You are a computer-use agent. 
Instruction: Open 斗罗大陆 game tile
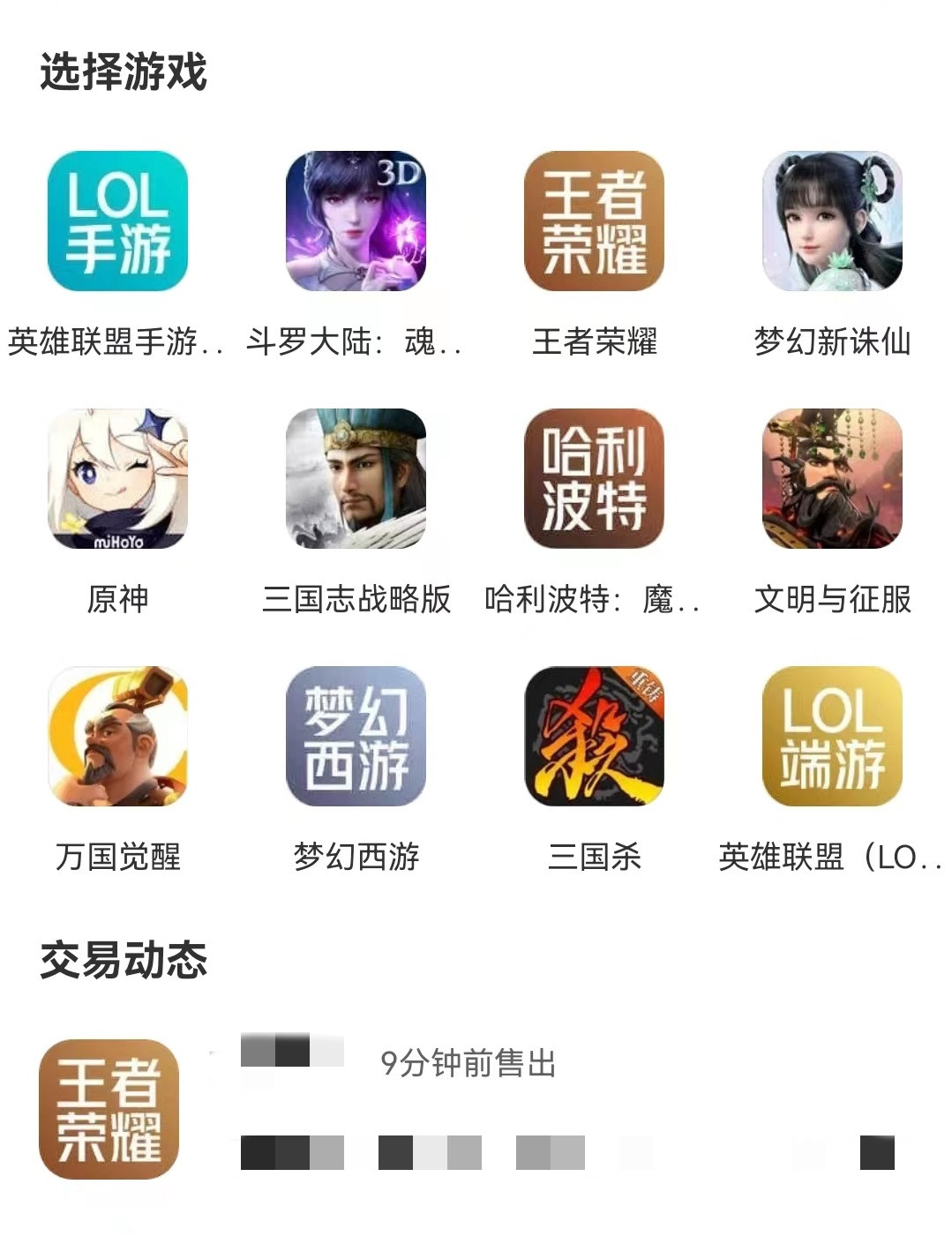pos(356,221)
